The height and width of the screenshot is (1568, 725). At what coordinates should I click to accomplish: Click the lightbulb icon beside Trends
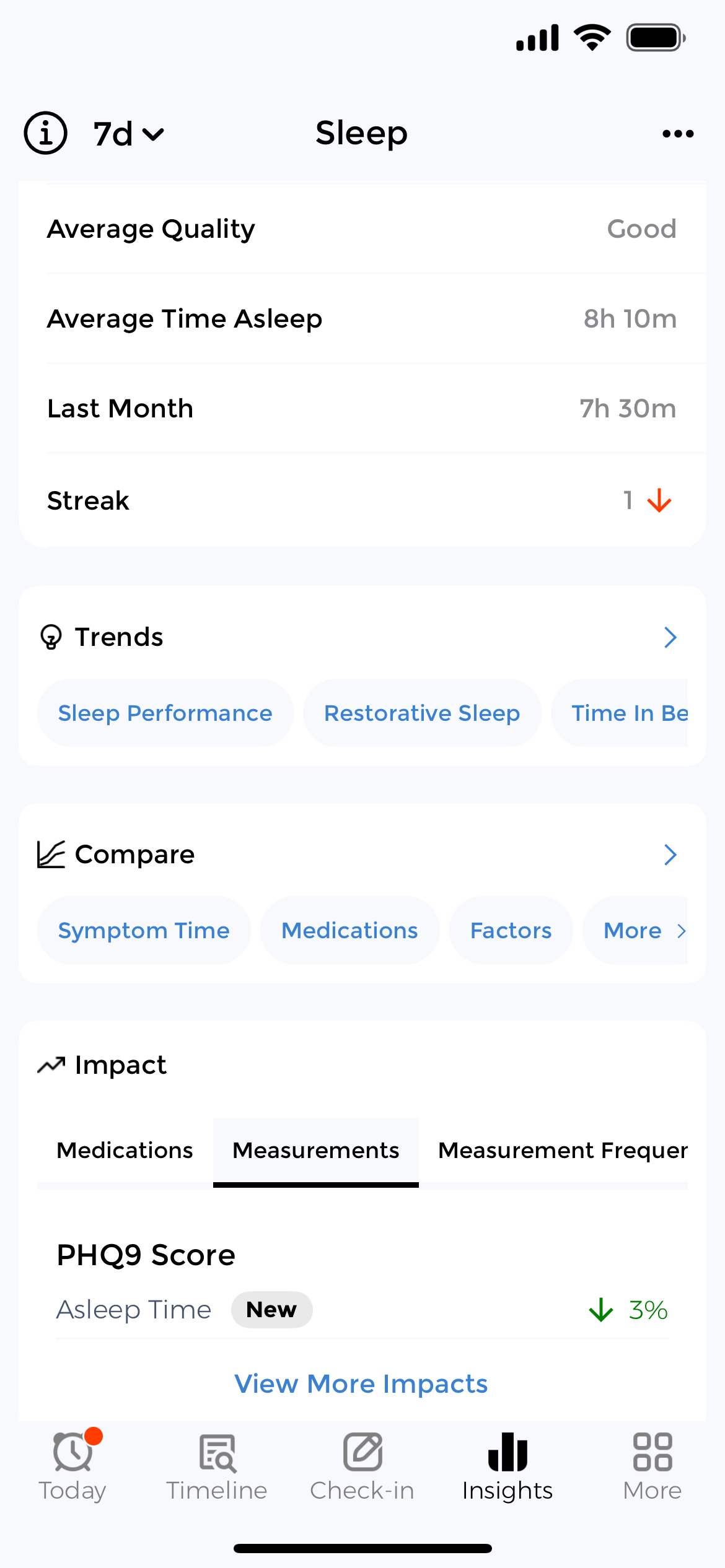(x=51, y=637)
